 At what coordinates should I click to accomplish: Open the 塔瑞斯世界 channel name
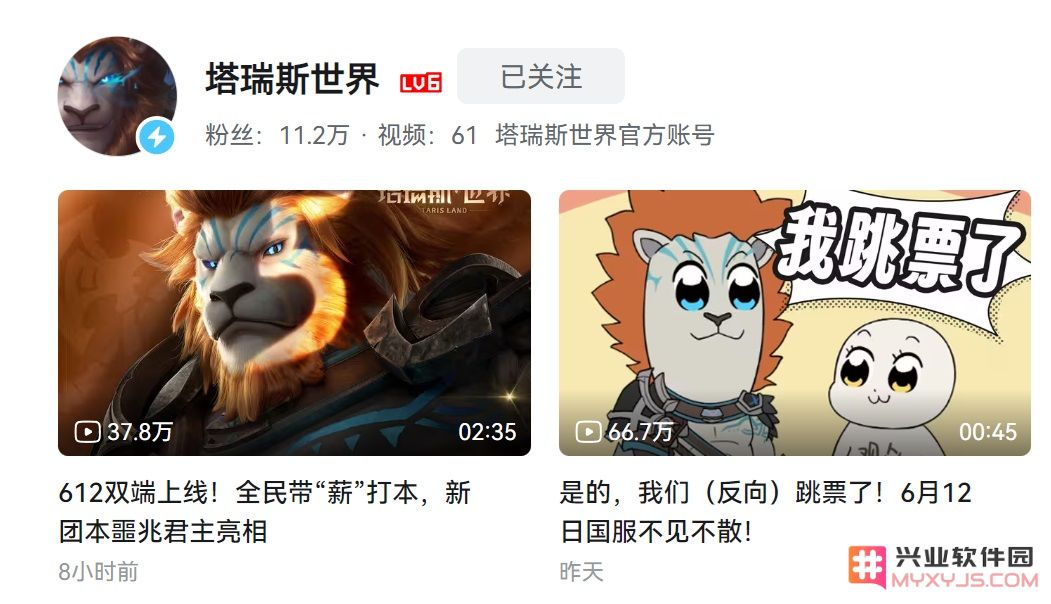pos(292,78)
